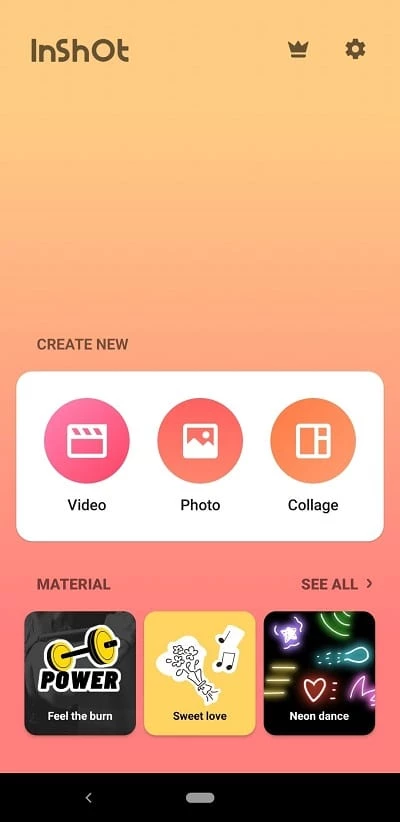
Task: See all materials
Action: point(337,584)
